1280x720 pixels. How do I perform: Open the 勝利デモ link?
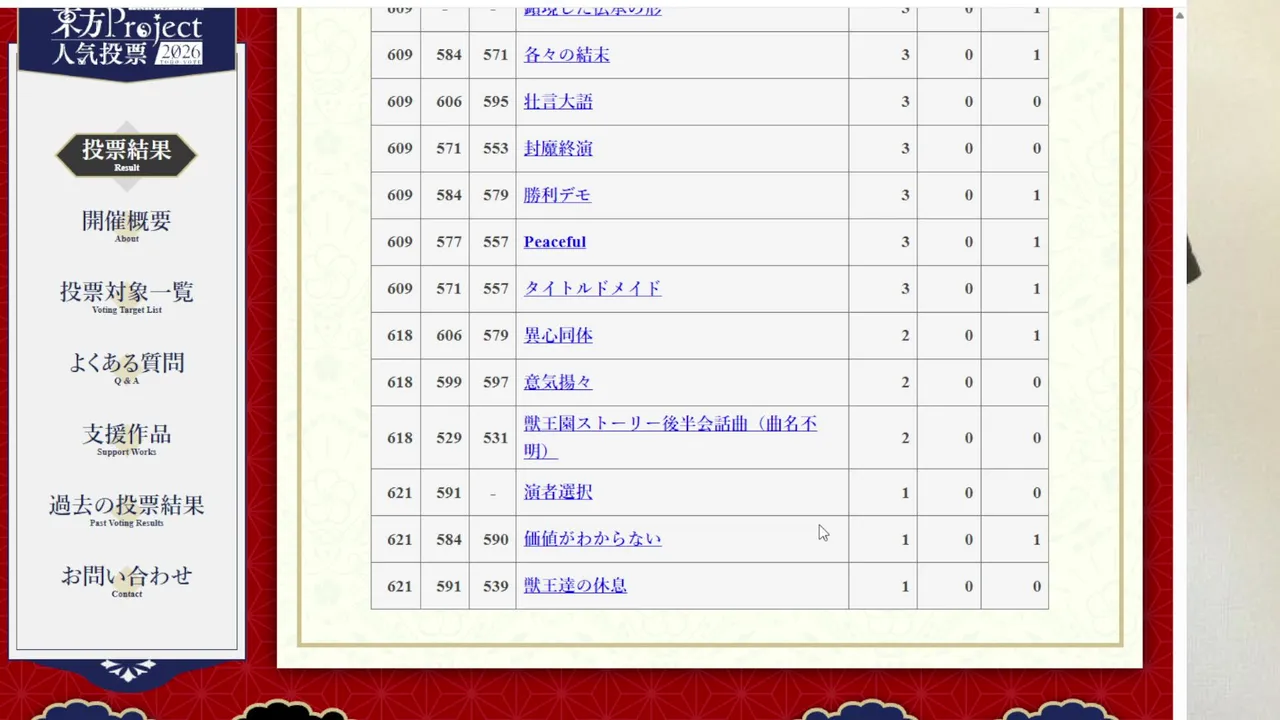coord(557,195)
